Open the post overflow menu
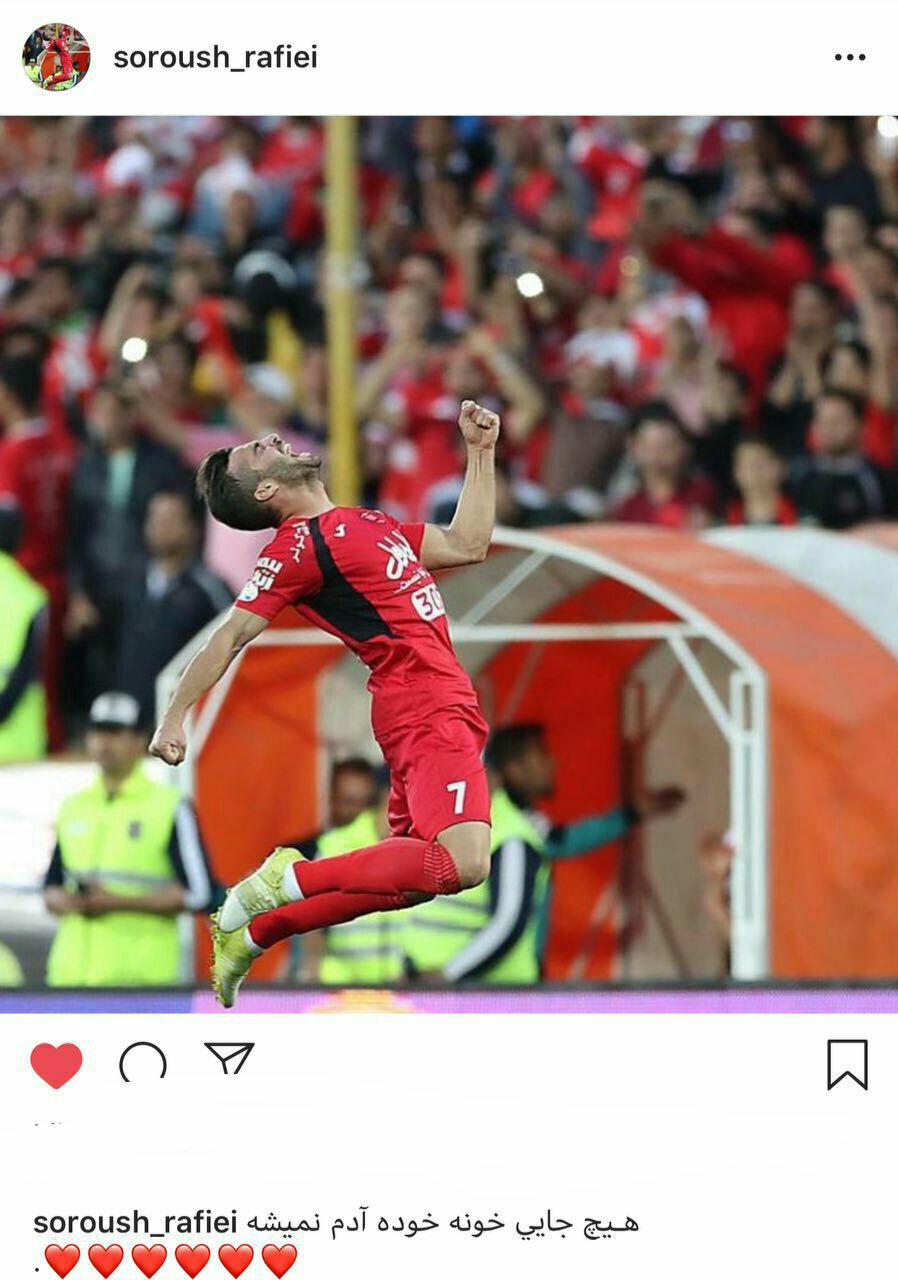The height and width of the screenshot is (1280, 898). click(x=849, y=58)
